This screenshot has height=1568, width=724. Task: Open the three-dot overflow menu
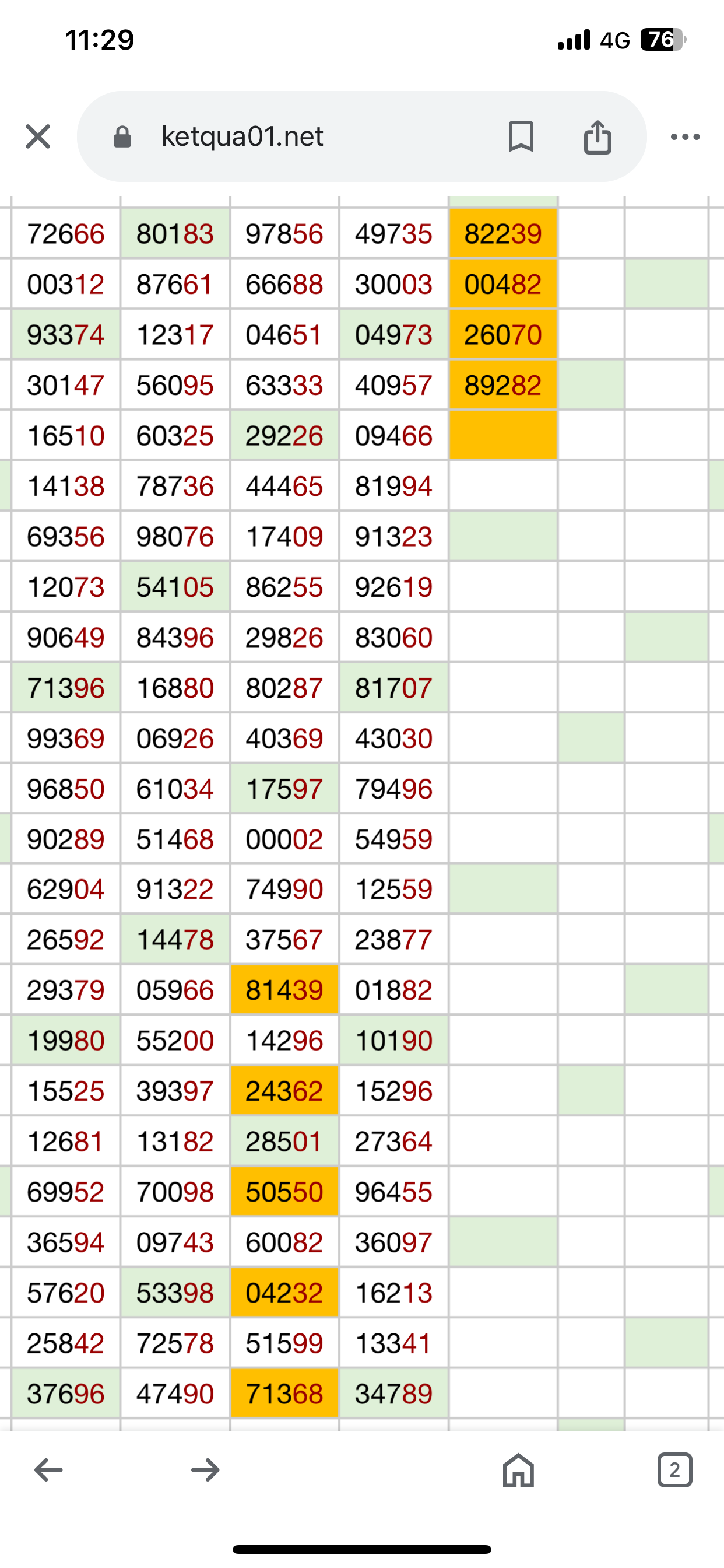tap(685, 137)
